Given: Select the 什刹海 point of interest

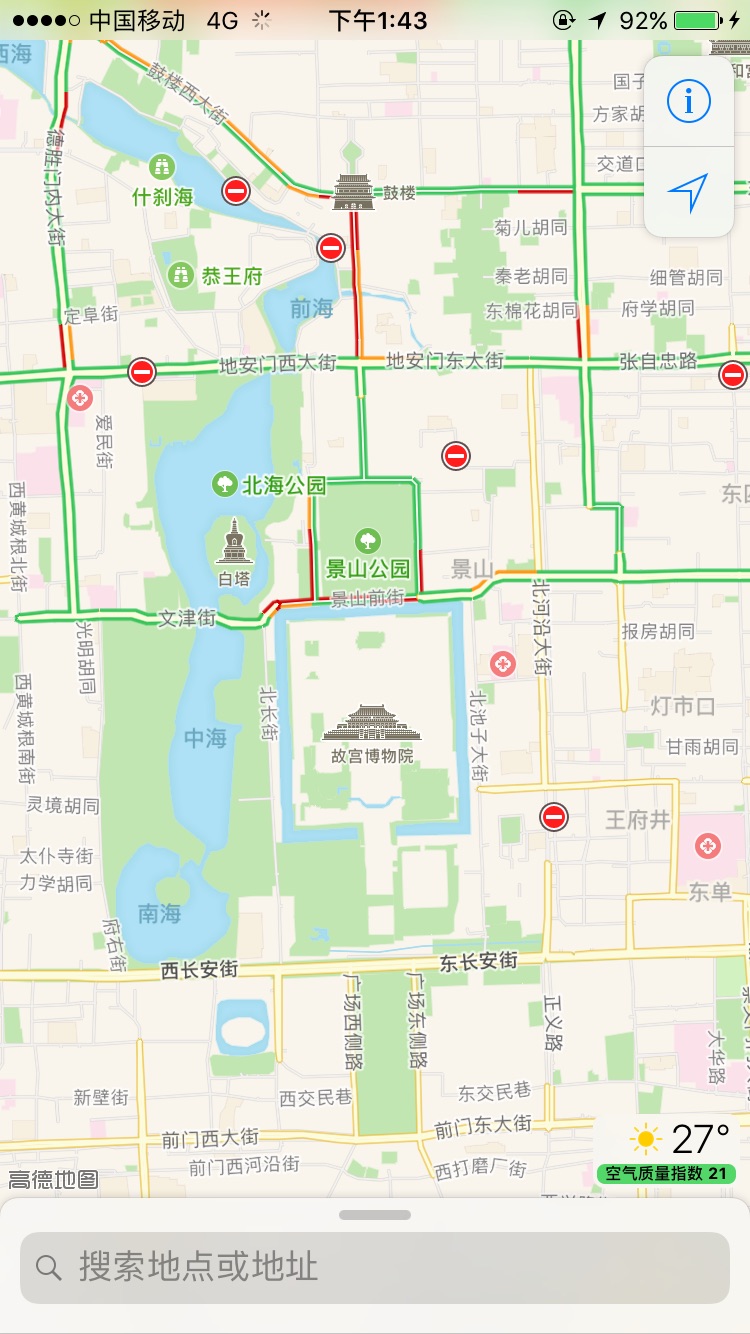Looking at the screenshot, I should (162, 167).
